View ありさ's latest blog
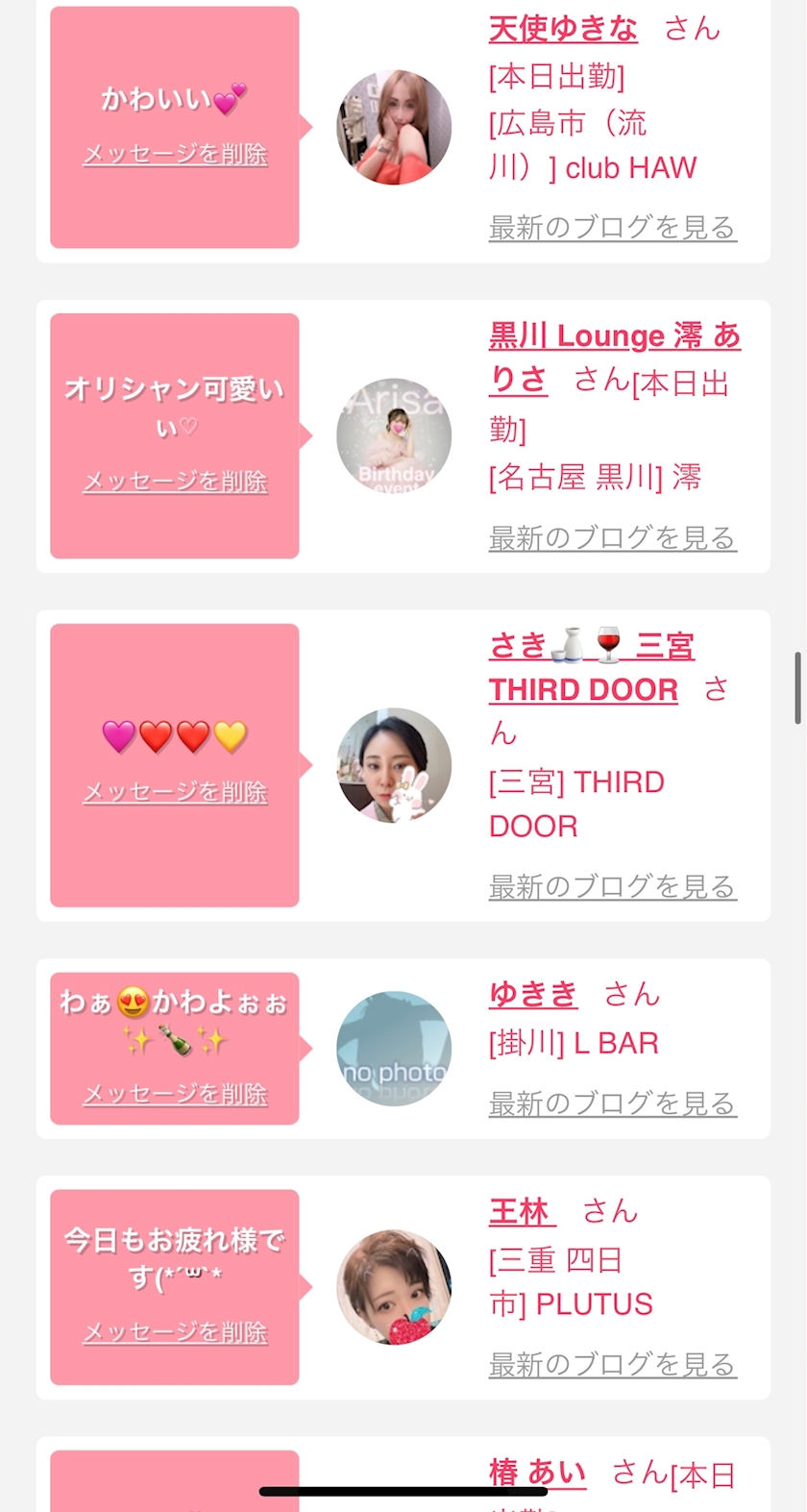This screenshot has width=807, height=1512. point(612,538)
